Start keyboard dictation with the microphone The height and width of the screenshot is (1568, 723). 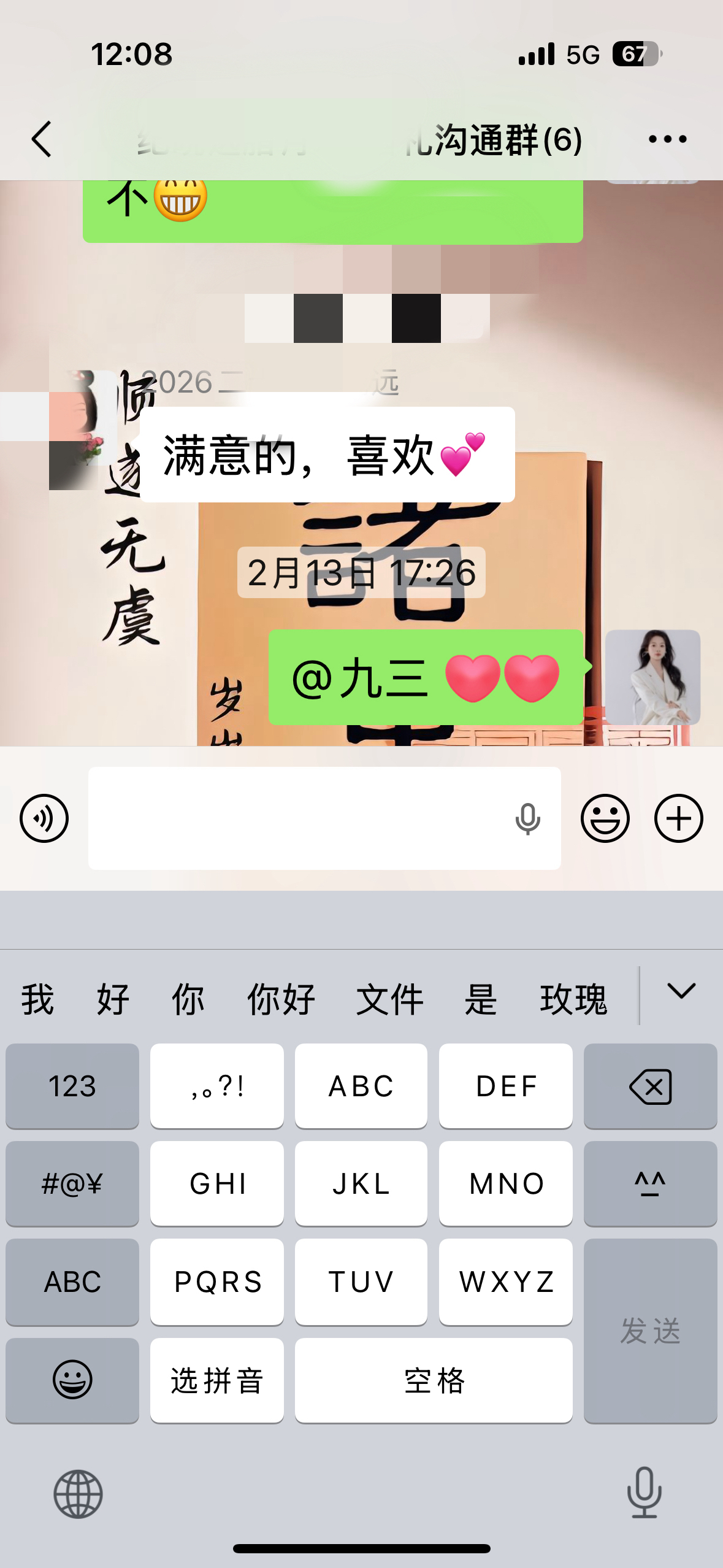pyautogui.click(x=644, y=1493)
